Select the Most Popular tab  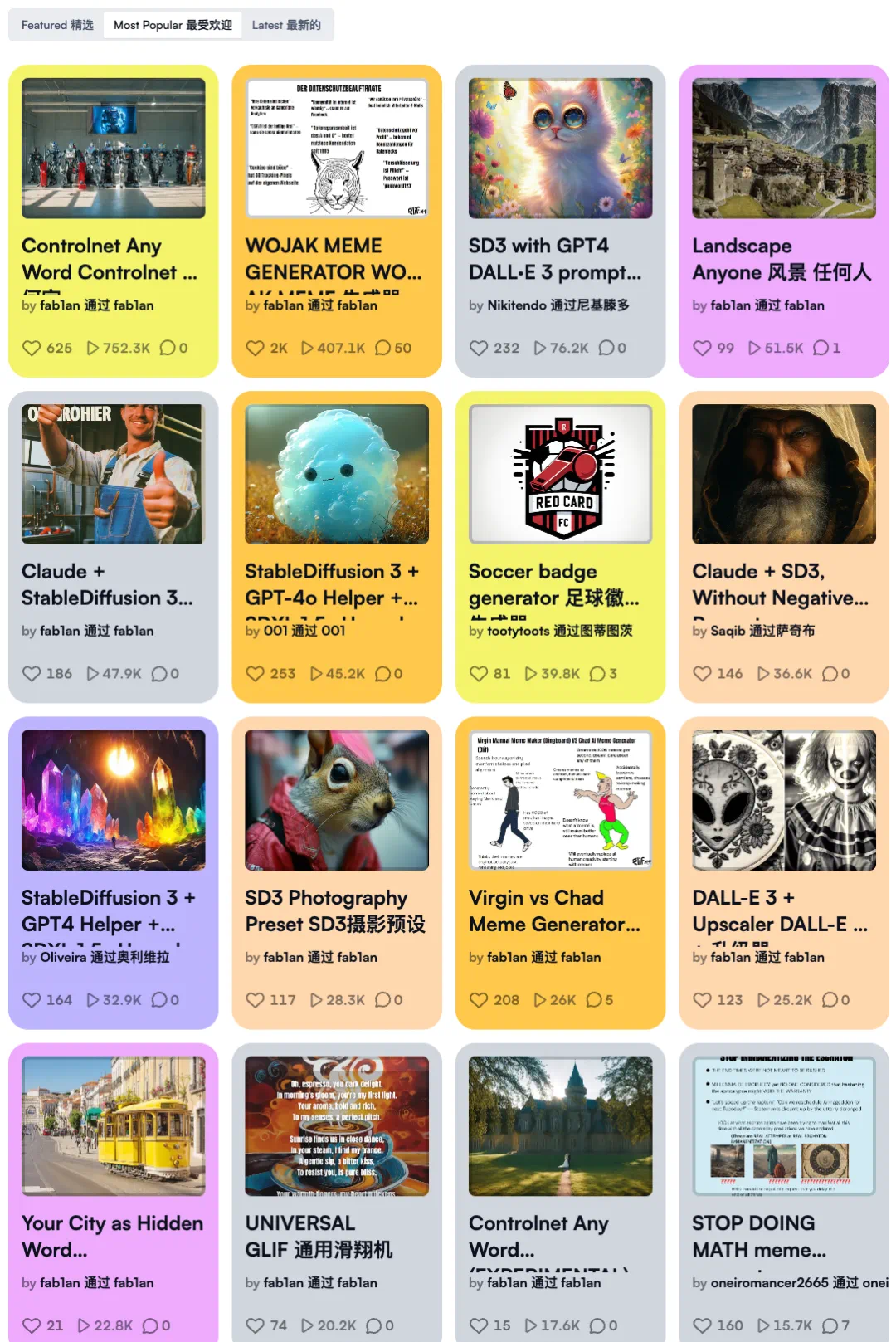pyautogui.click(x=172, y=25)
